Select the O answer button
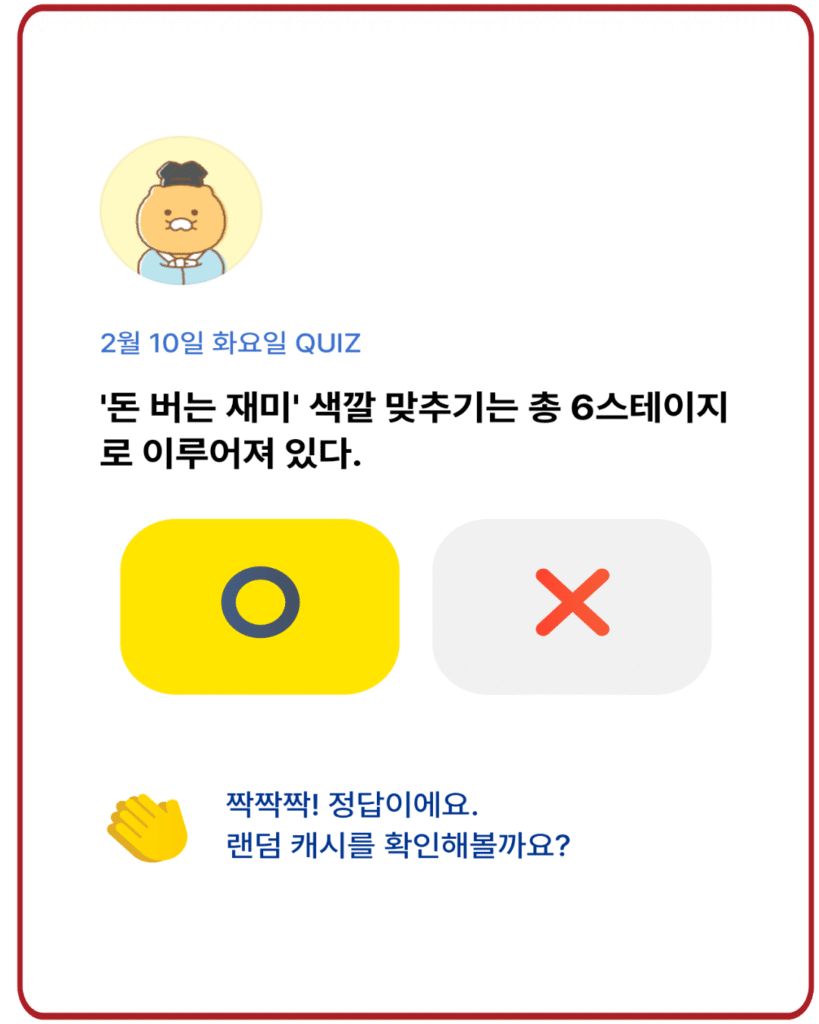Image resolution: width=819 pixels, height=1024 pixels. pos(259,606)
